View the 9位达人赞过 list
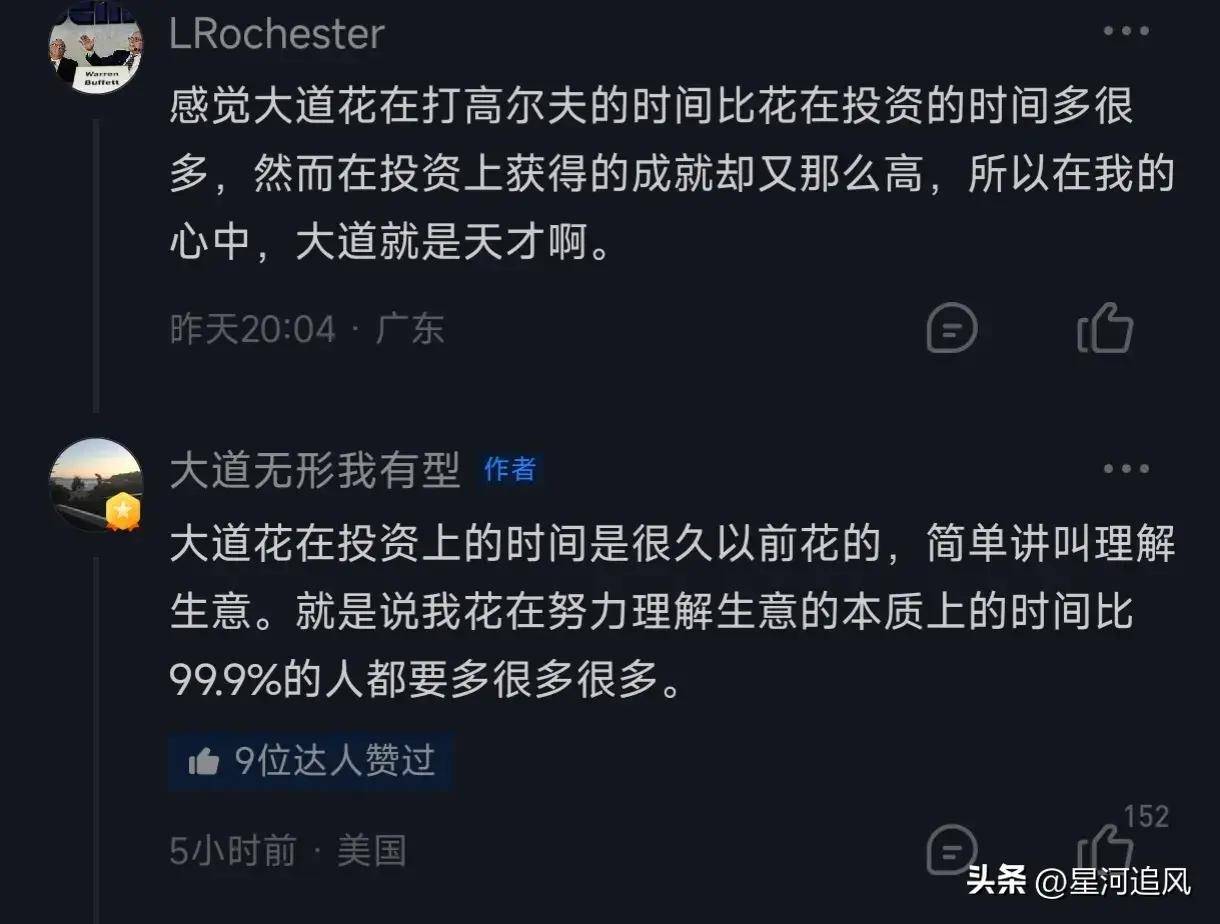The image size is (1220, 924). click(x=312, y=762)
